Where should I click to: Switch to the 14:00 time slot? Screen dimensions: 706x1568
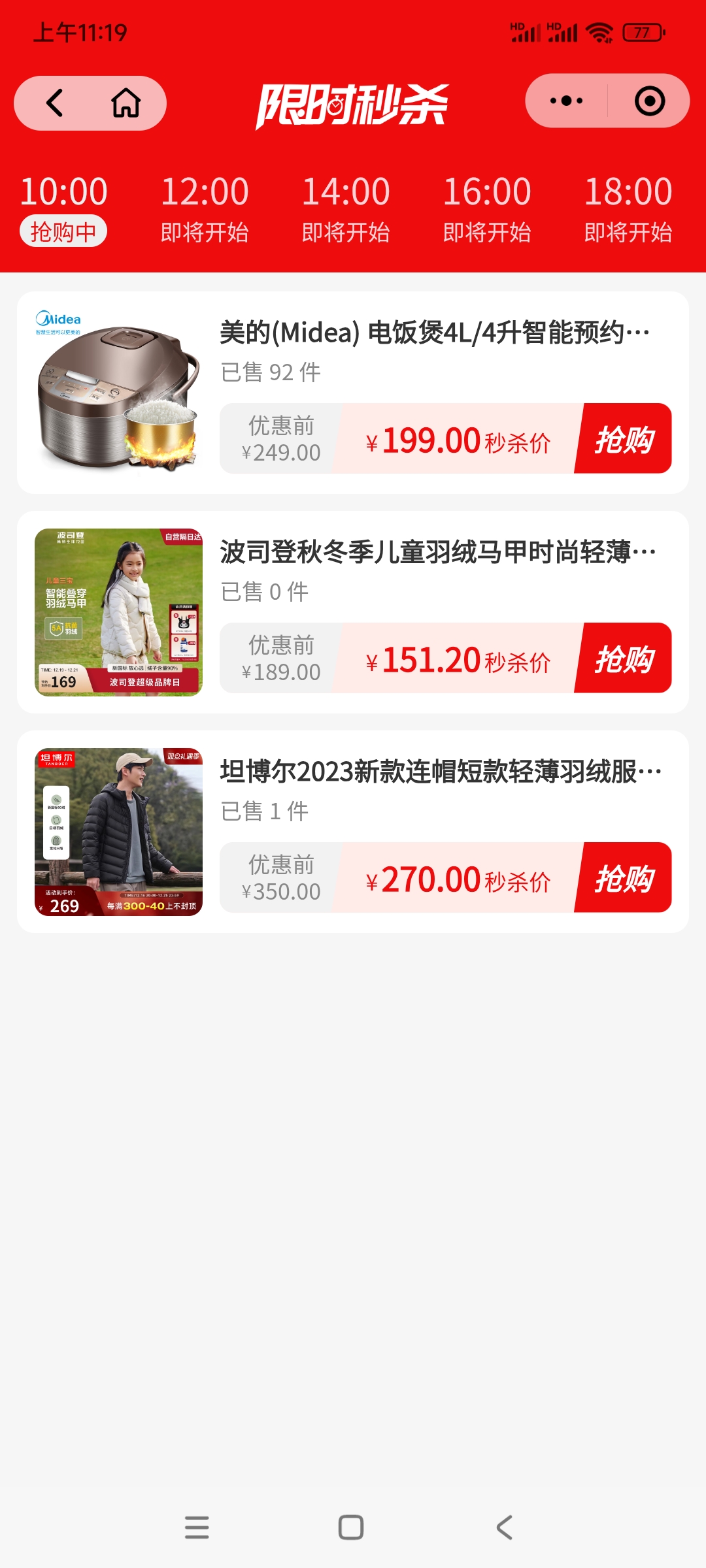346,209
